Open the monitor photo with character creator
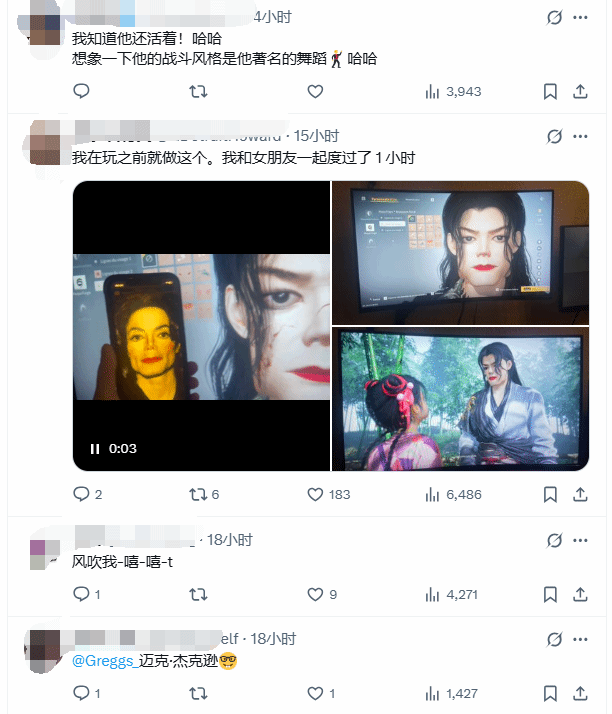Viewport: 612px width, 714px height. [x=459, y=252]
